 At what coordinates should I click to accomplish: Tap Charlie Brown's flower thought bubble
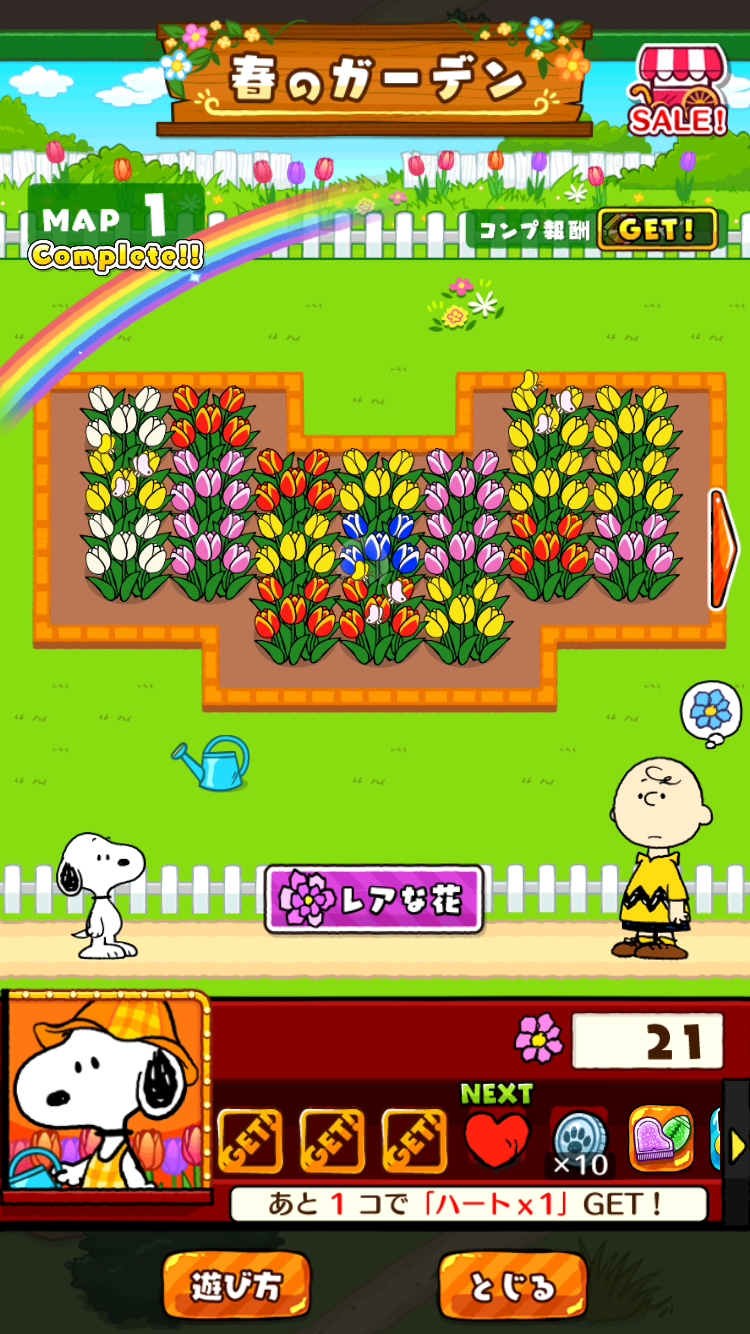(711, 711)
